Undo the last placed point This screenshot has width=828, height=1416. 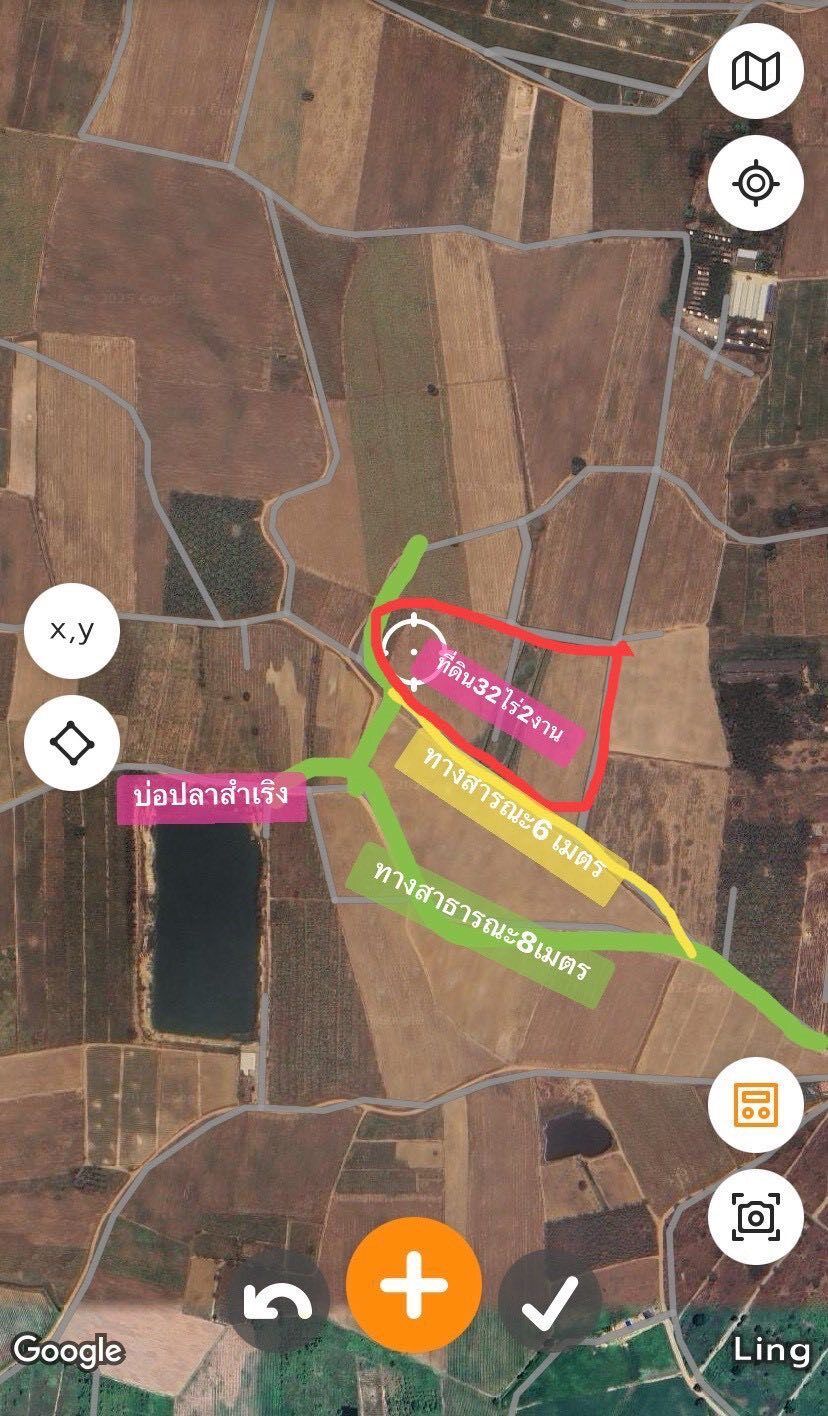click(282, 1299)
